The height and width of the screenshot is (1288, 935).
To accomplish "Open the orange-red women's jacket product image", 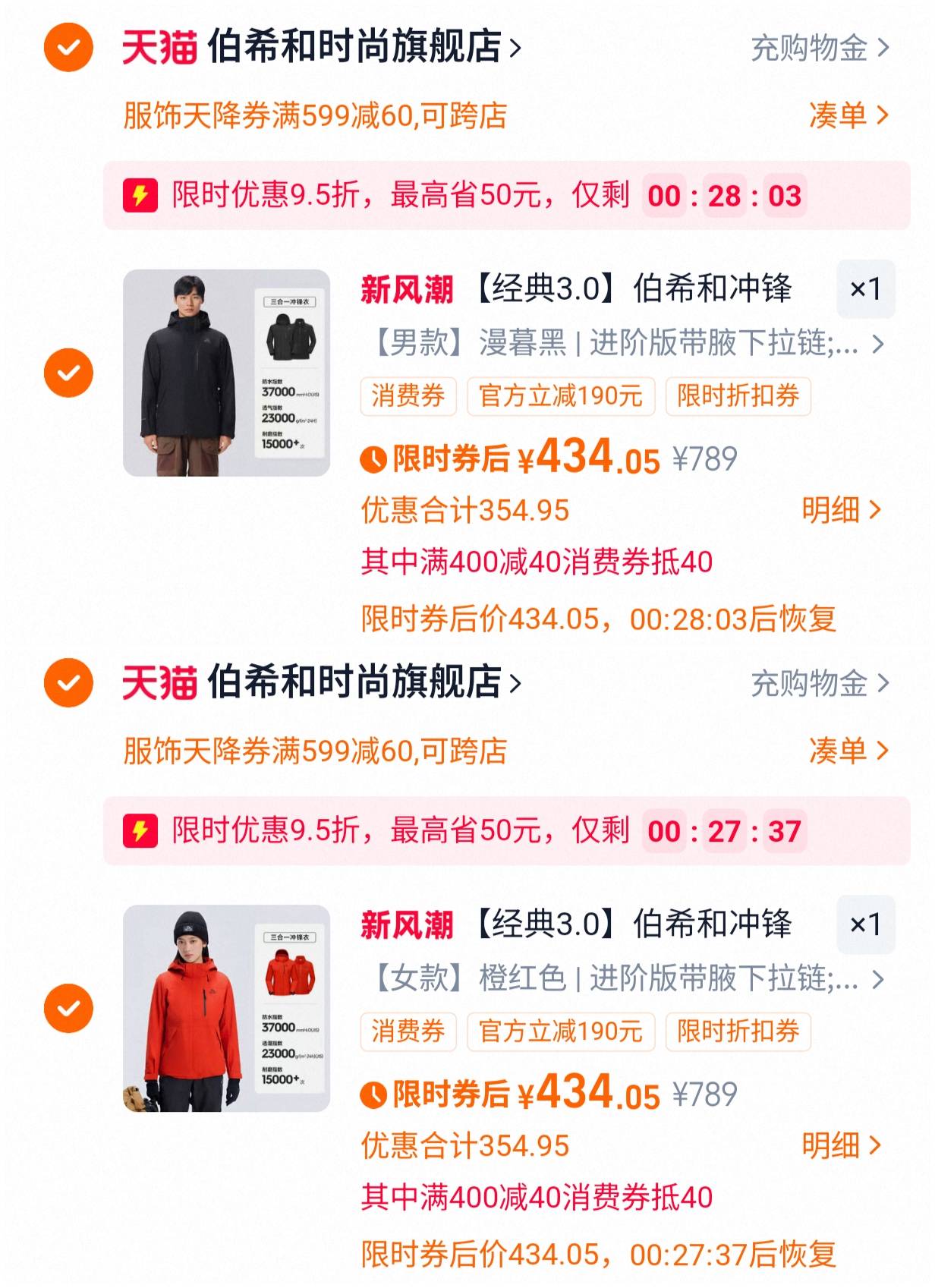I will pos(226,1008).
